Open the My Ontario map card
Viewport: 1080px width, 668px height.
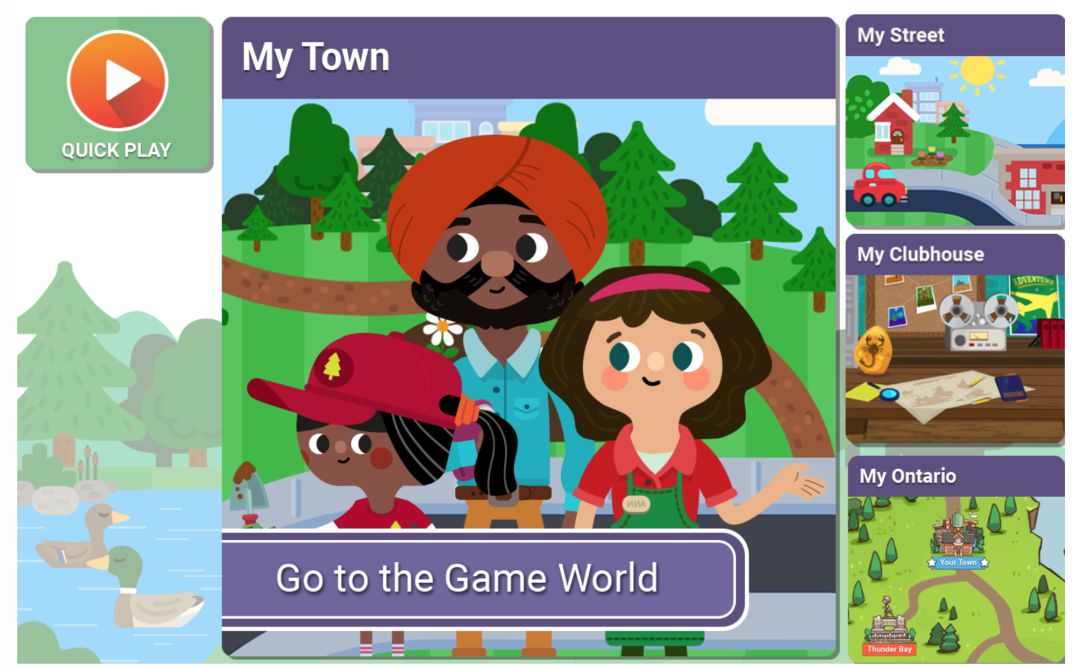[x=955, y=560]
